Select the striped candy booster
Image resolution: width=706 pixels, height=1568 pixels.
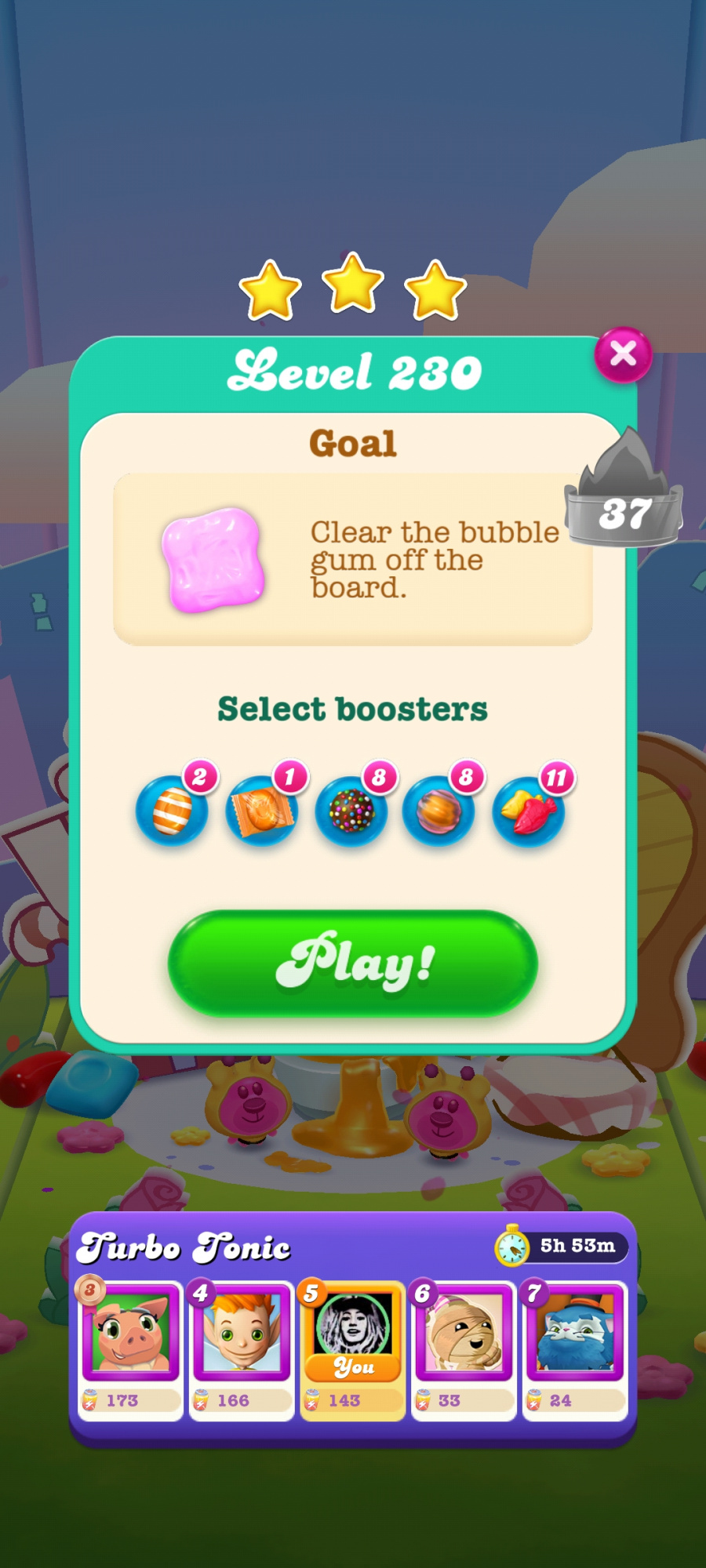pyautogui.click(x=172, y=811)
